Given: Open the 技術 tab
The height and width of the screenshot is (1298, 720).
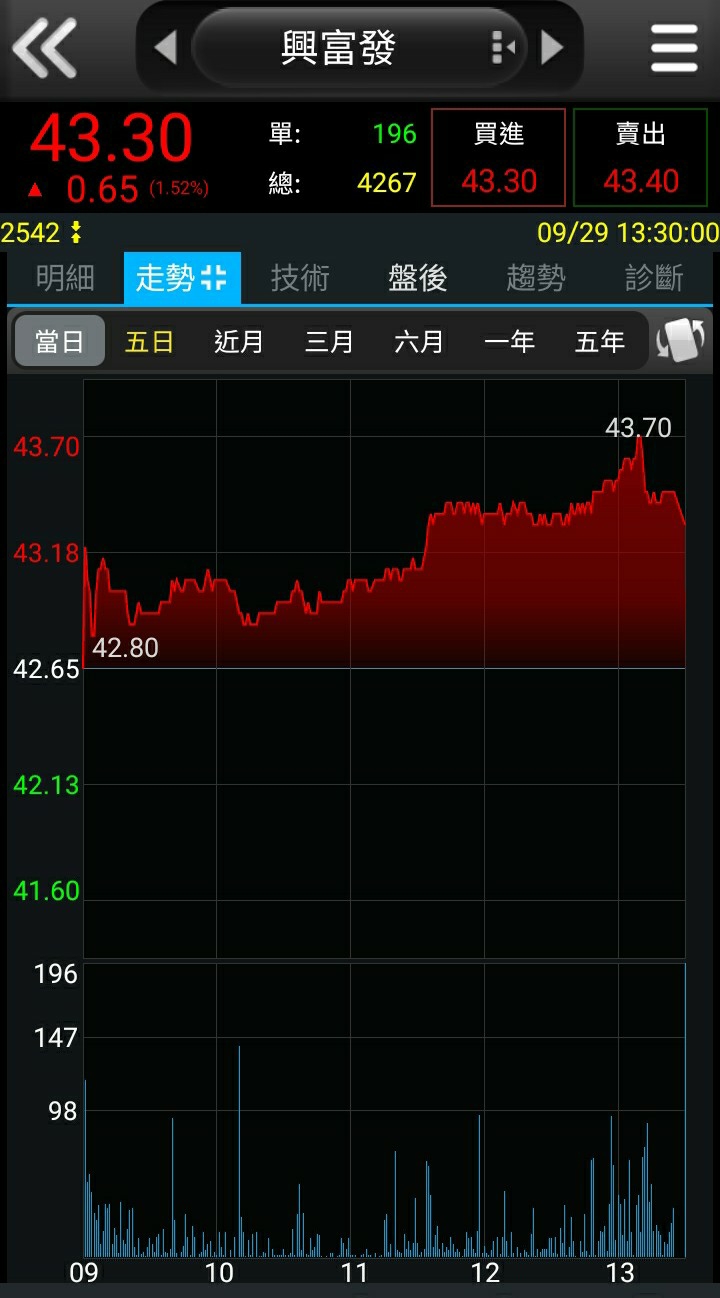Looking at the screenshot, I should click(x=300, y=278).
